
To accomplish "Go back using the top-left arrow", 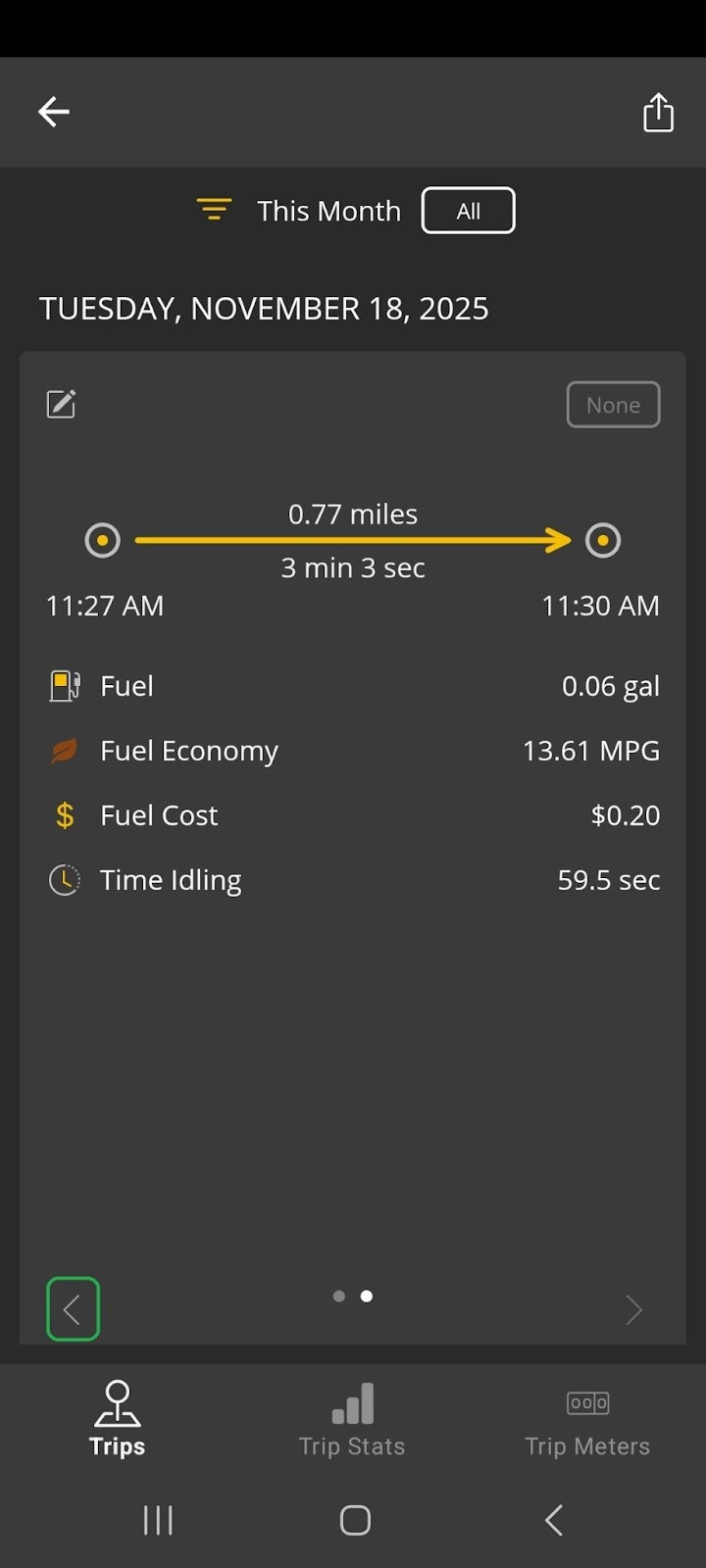I will point(53,112).
